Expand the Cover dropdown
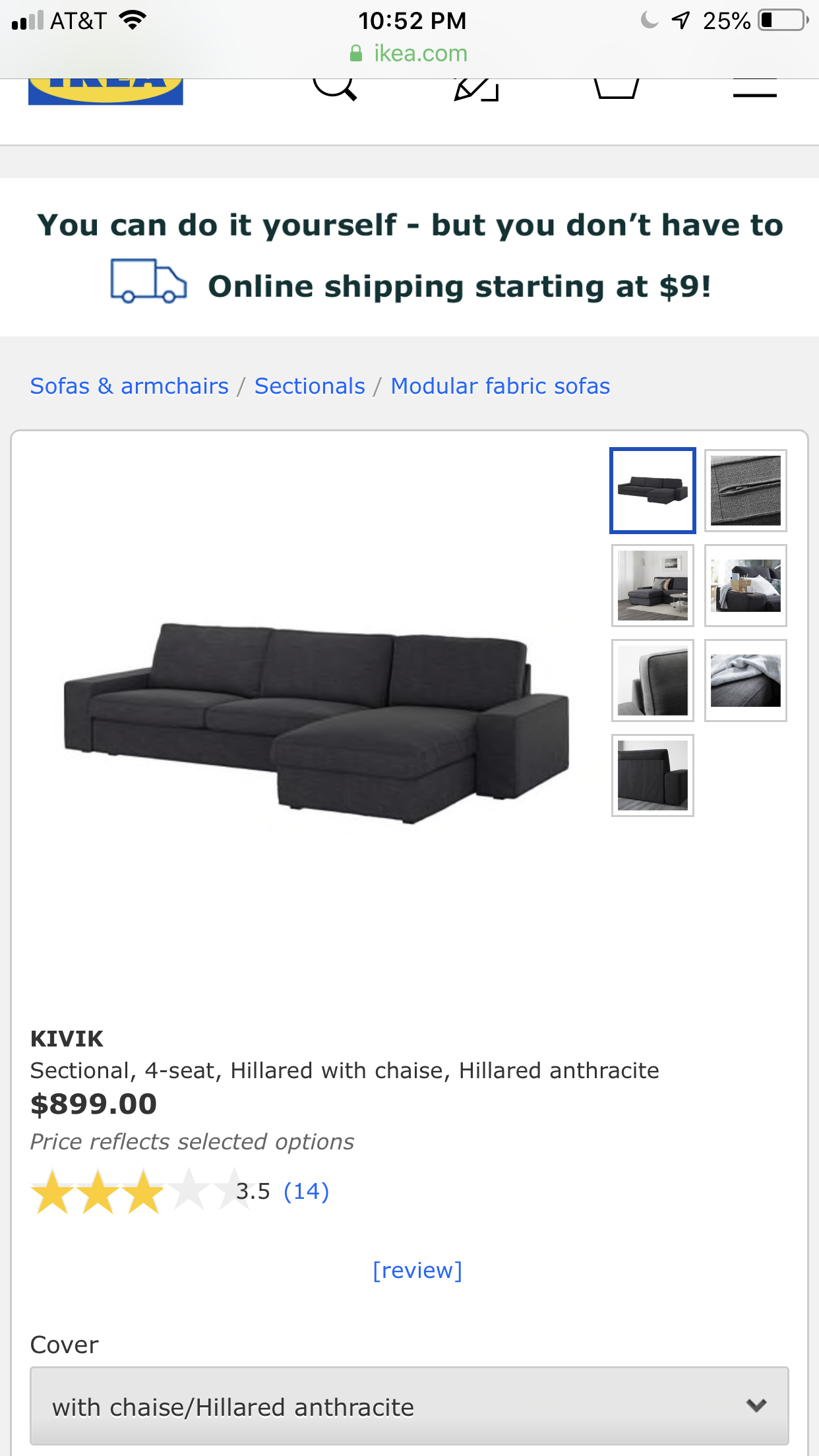The image size is (819, 1456). coord(409,1407)
